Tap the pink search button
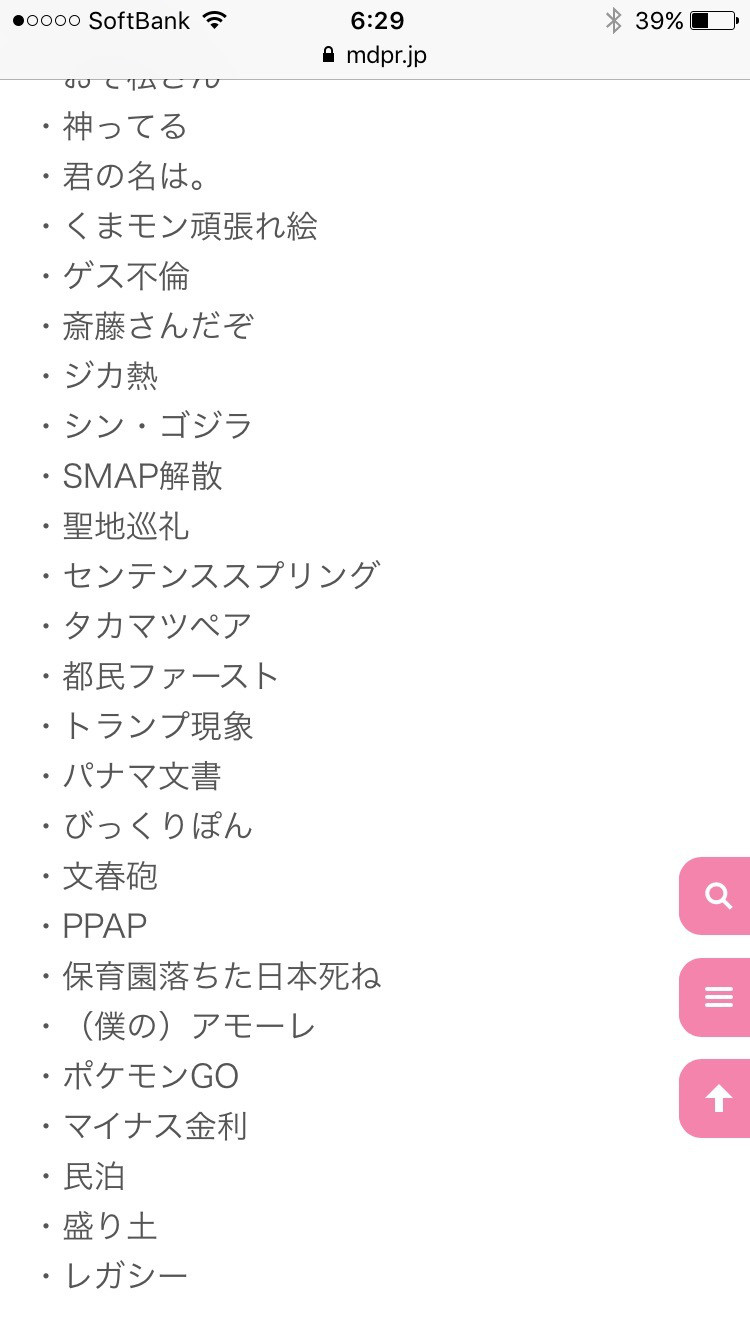This screenshot has width=750, height=1334. click(715, 895)
